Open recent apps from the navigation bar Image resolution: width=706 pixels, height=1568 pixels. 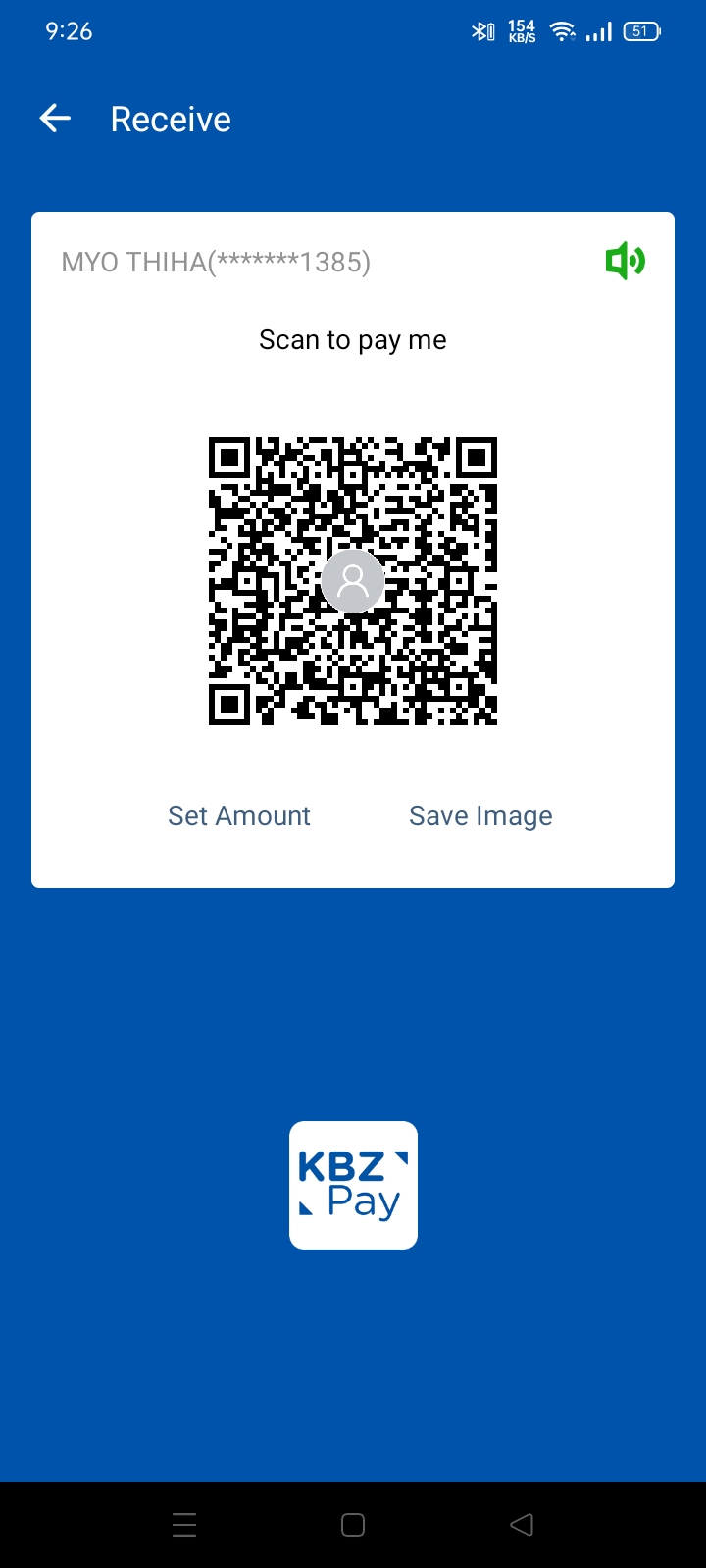click(x=184, y=1525)
